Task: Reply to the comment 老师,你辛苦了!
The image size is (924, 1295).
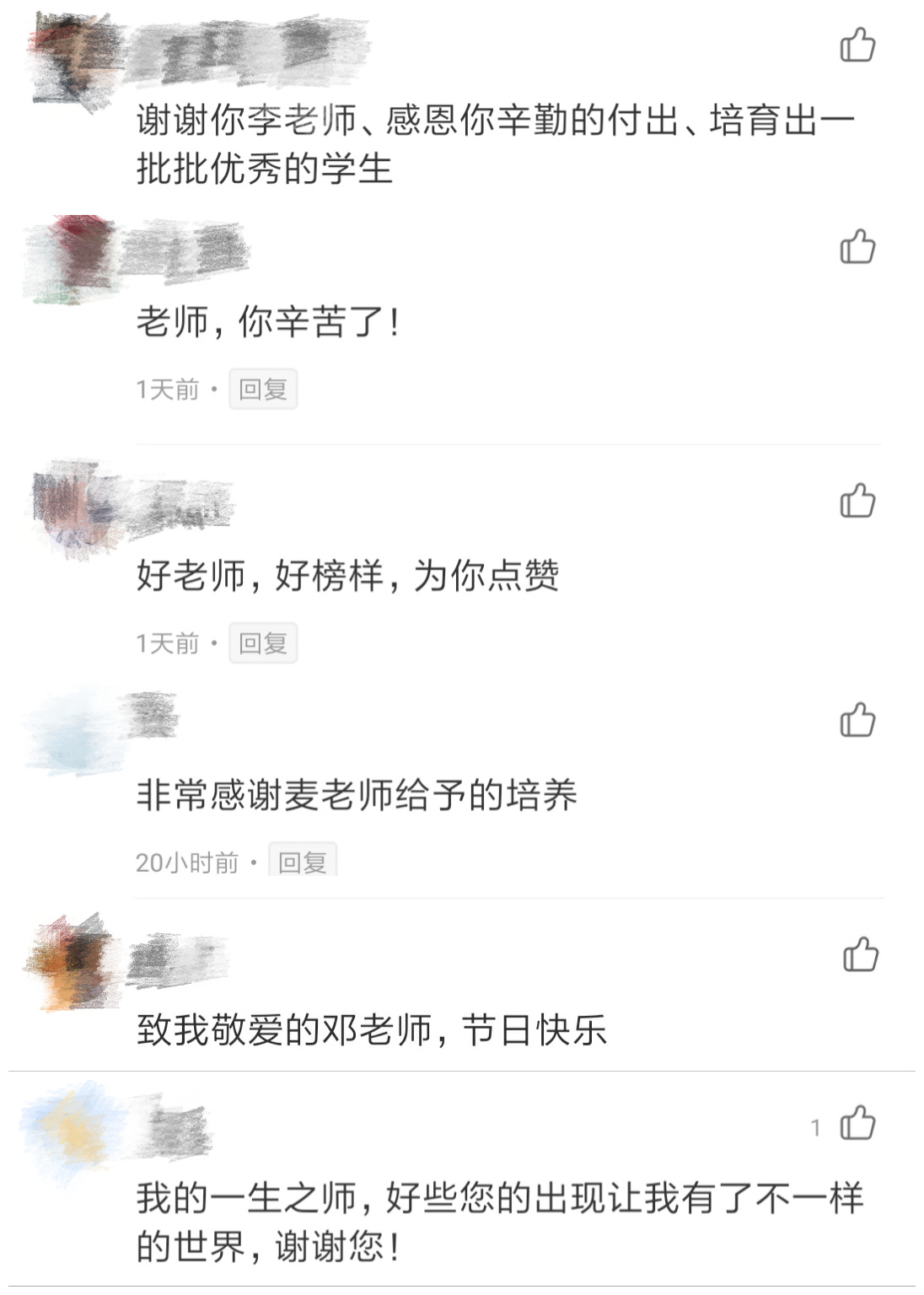Action: 263,390
